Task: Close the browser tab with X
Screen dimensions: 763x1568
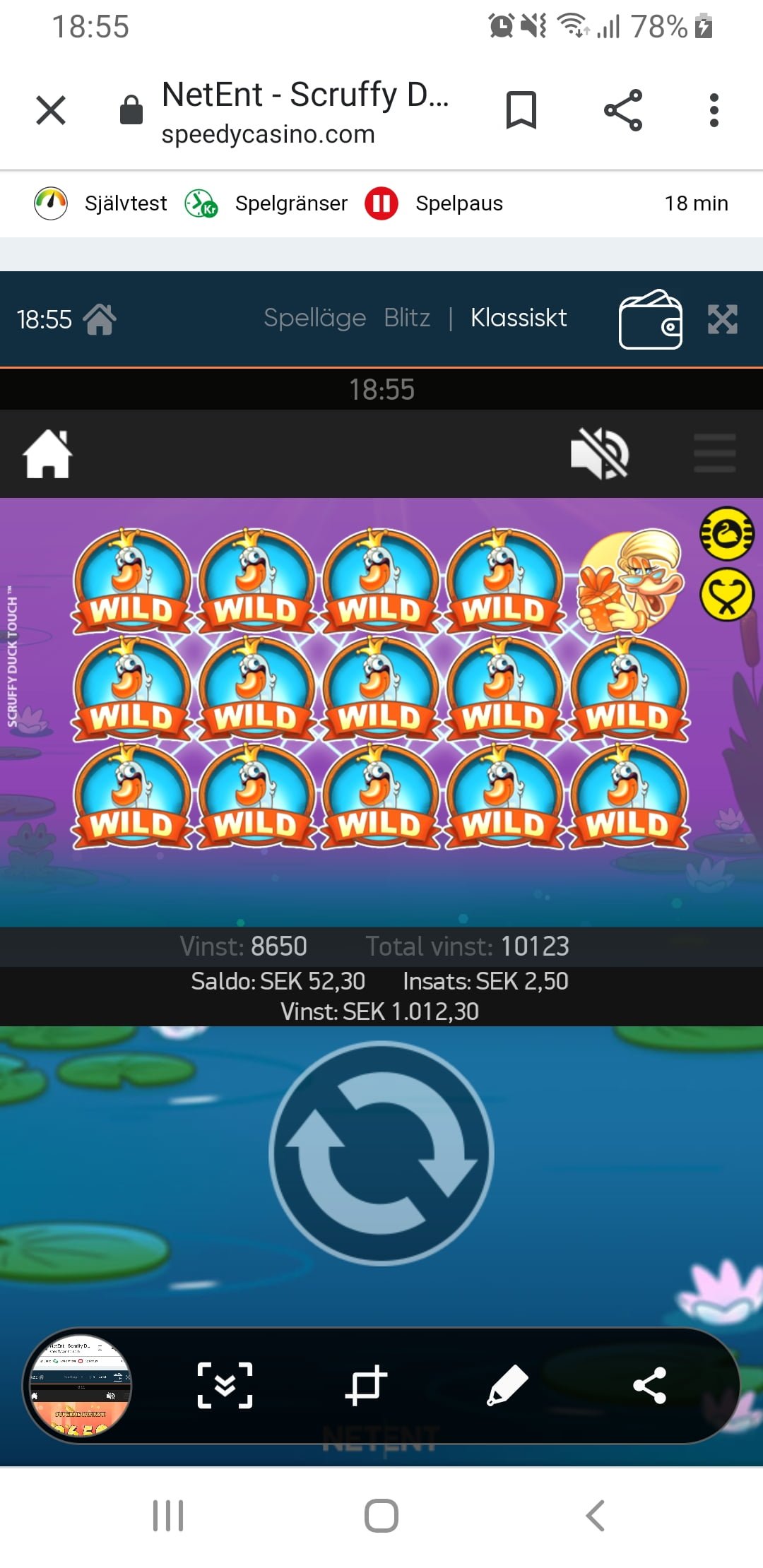Action: point(51,111)
